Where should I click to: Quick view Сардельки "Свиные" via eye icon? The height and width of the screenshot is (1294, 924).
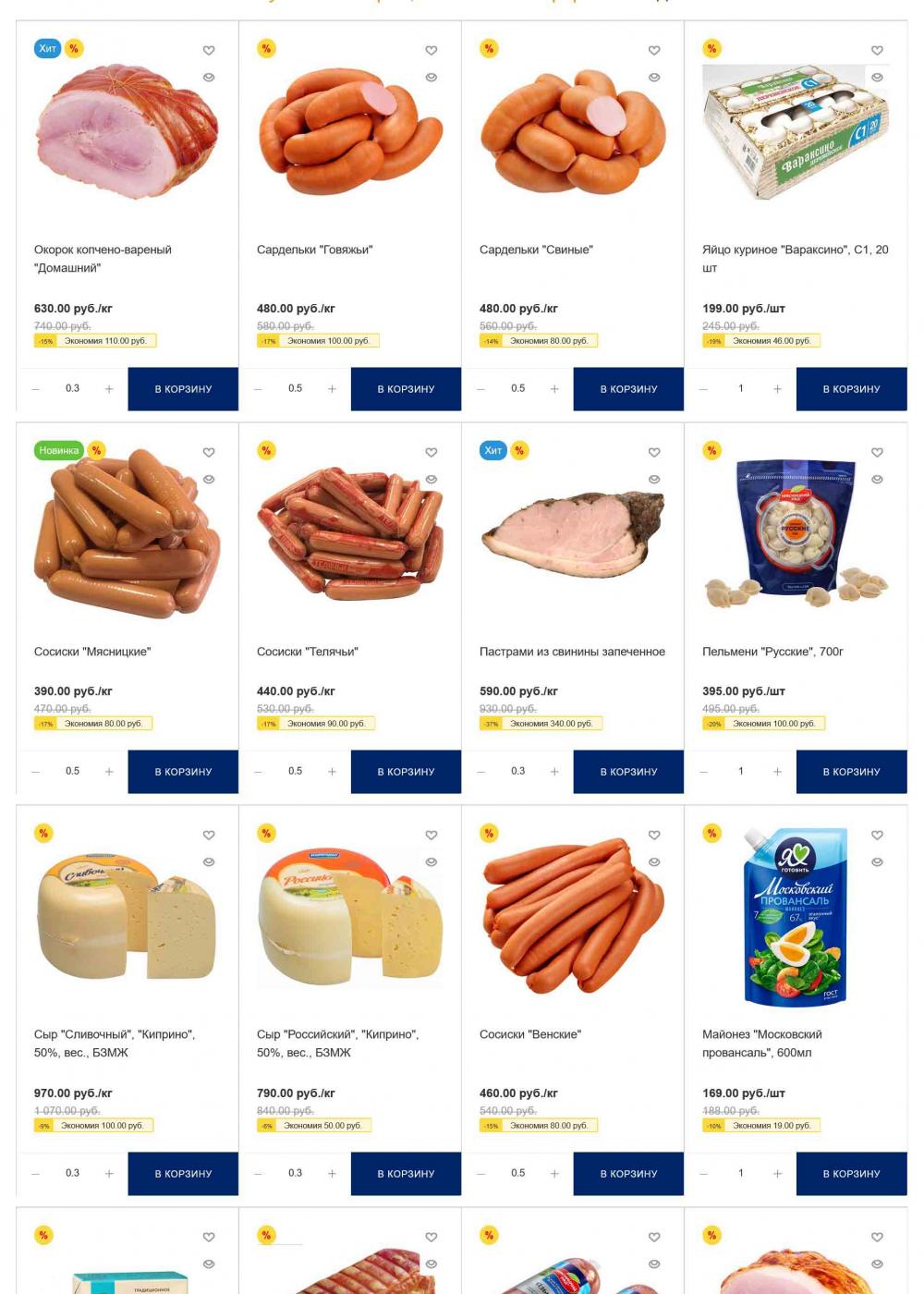654,78
